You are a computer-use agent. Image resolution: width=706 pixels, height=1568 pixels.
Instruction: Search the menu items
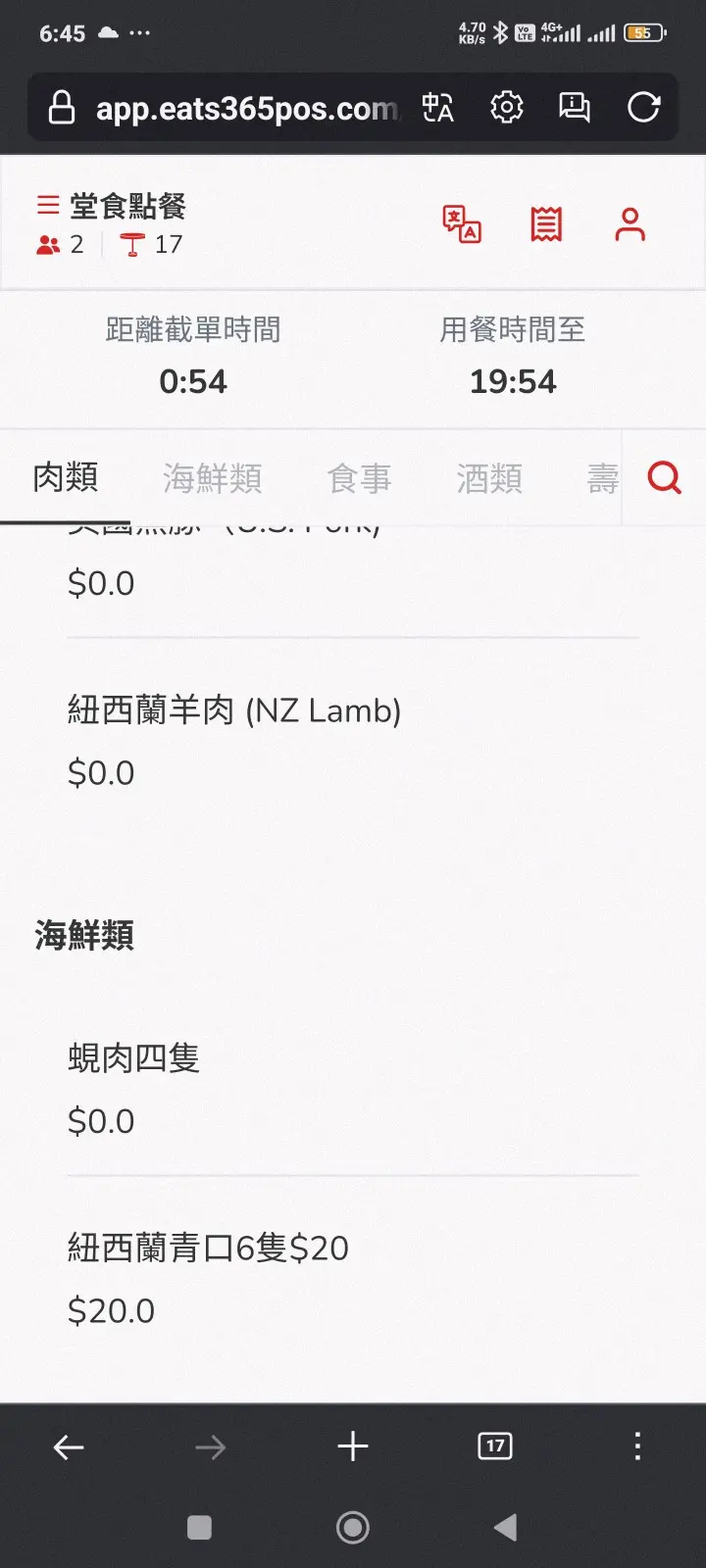click(x=664, y=478)
